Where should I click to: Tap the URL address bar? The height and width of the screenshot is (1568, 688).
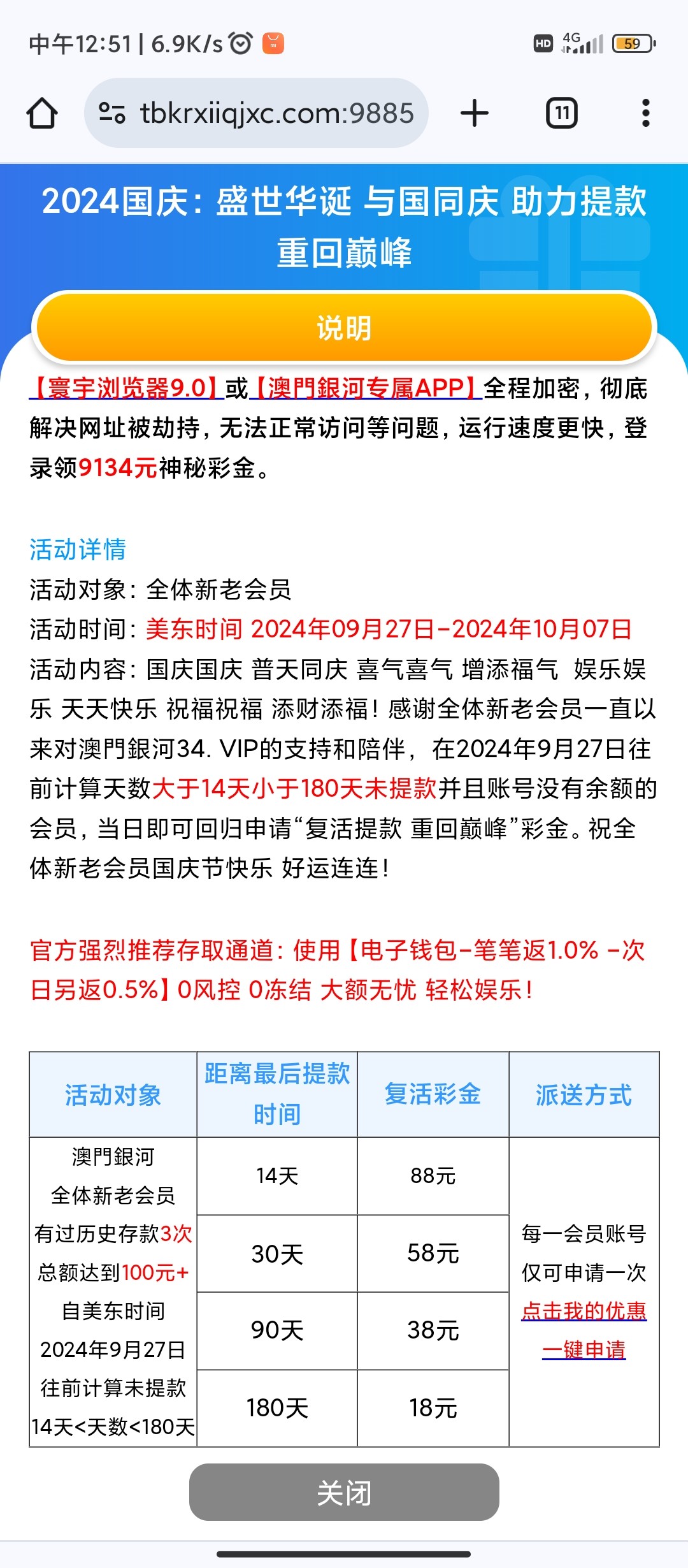(x=276, y=113)
